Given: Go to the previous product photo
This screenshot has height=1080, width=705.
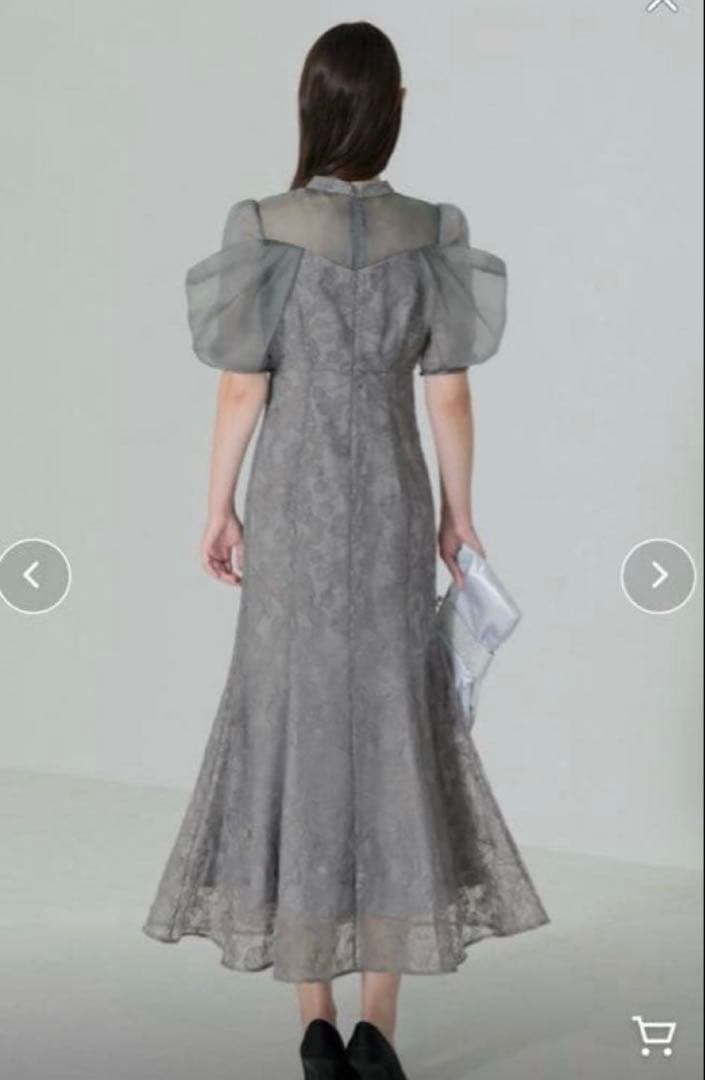Looking at the screenshot, I should pos(34,576).
